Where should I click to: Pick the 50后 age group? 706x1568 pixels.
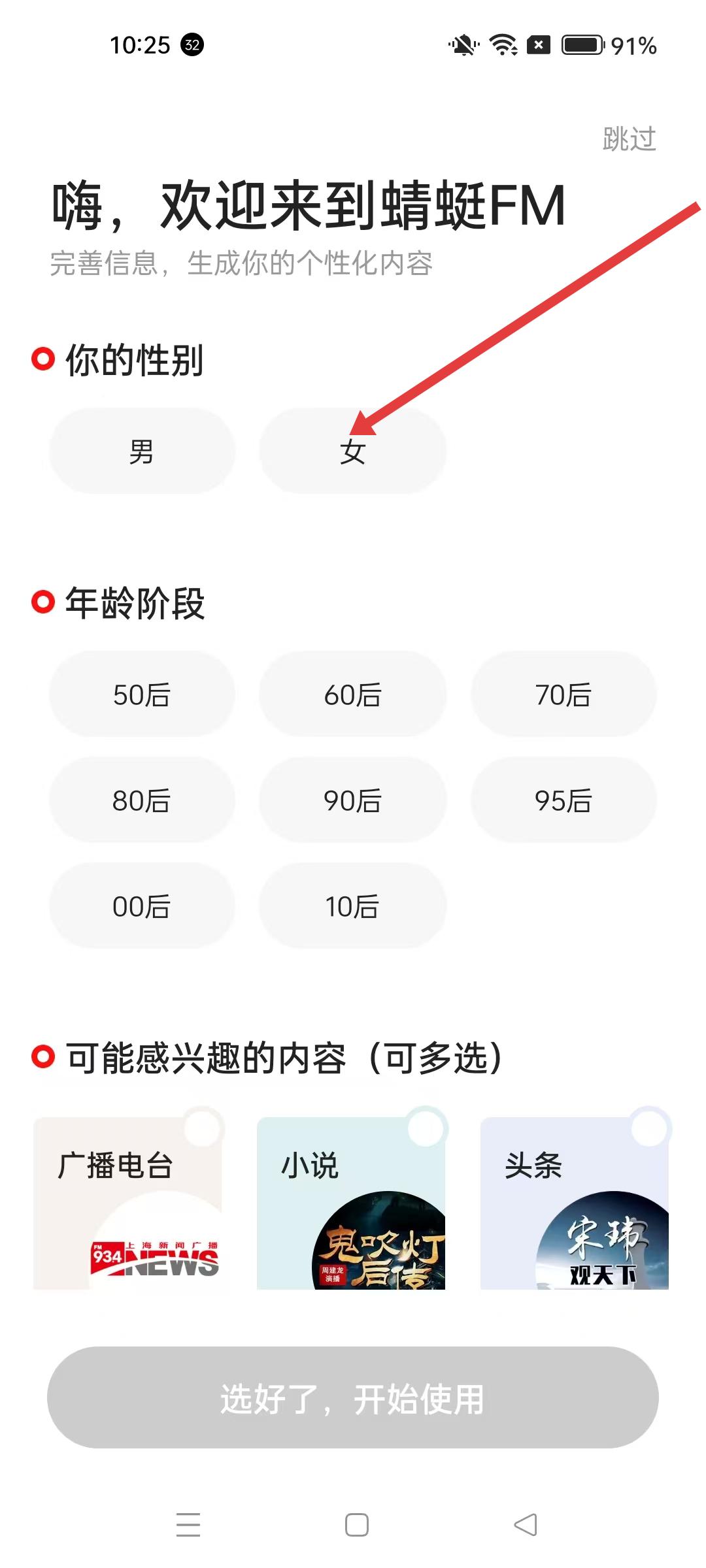(x=142, y=694)
